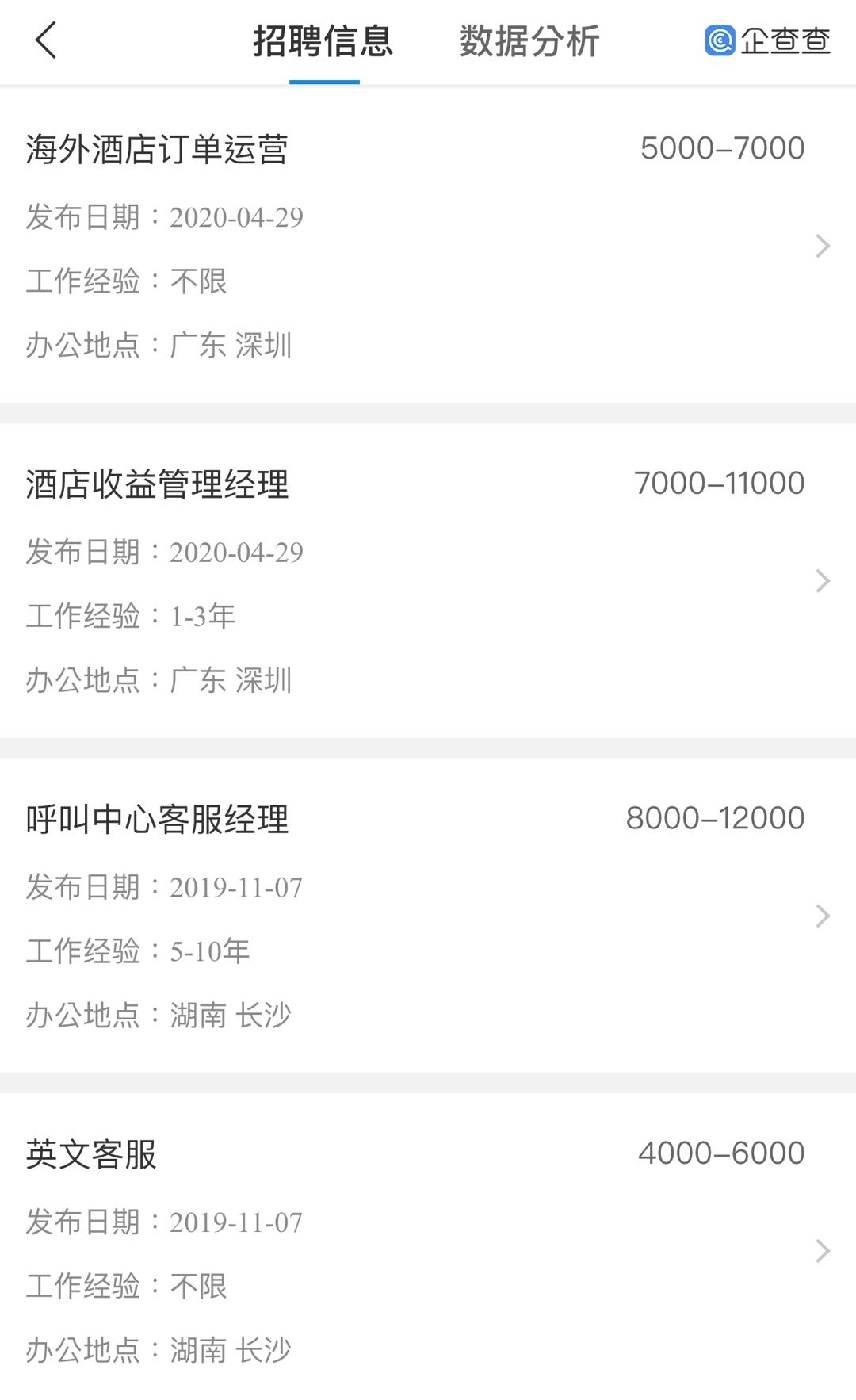The image size is (856, 1400).
Task: Select the 招聘信息 tab
Action: click(323, 41)
